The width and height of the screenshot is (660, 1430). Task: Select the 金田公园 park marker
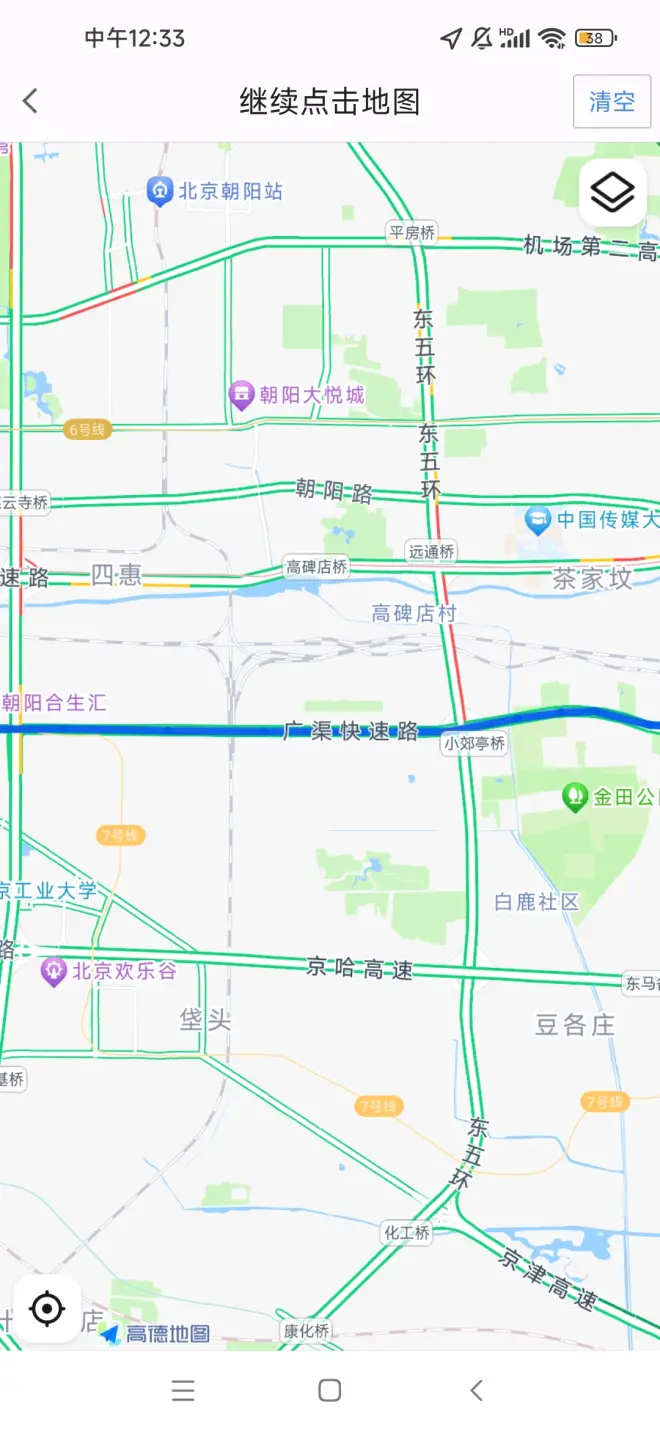pyautogui.click(x=575, y=797)
